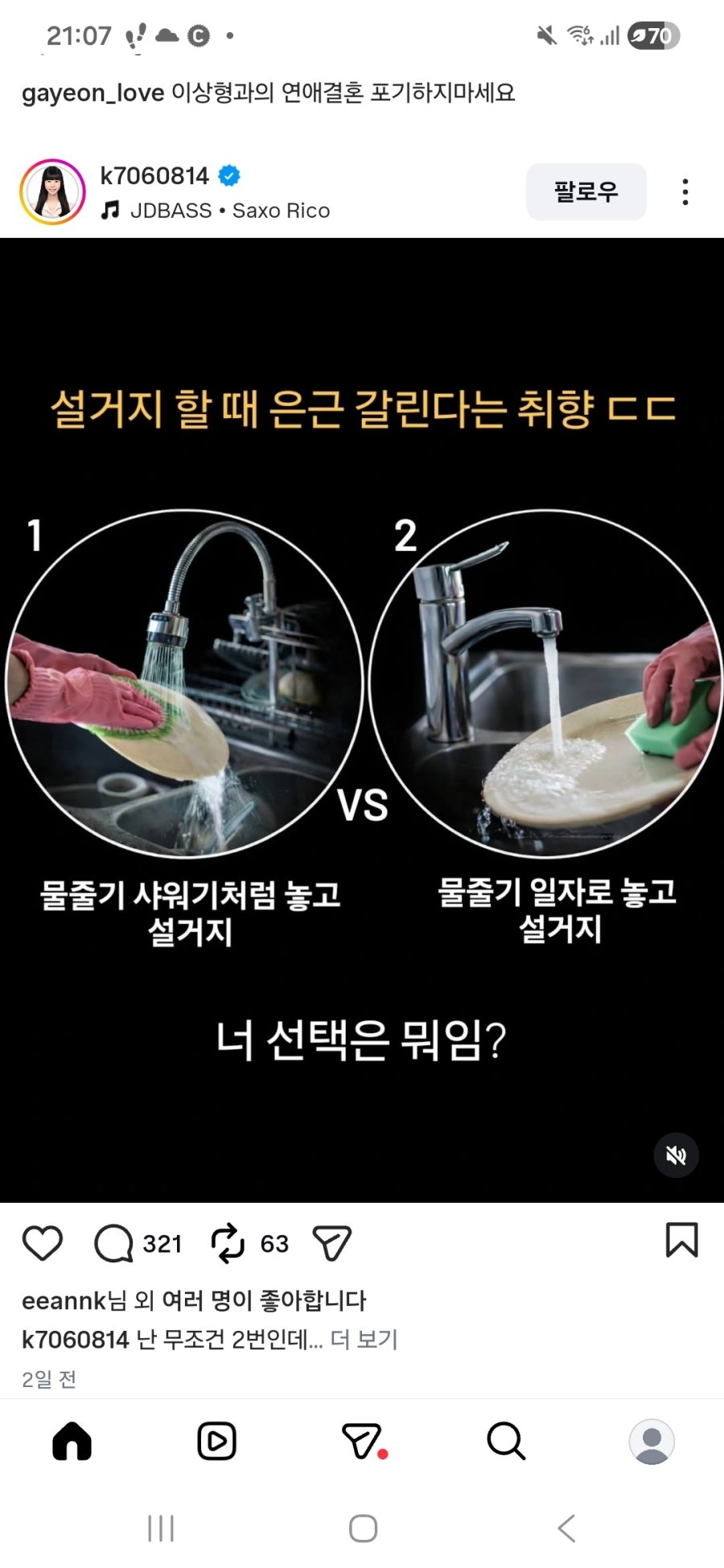Open the post overflow menu
This screenshot has width=724, height=1568.
(x=685, y=191)
